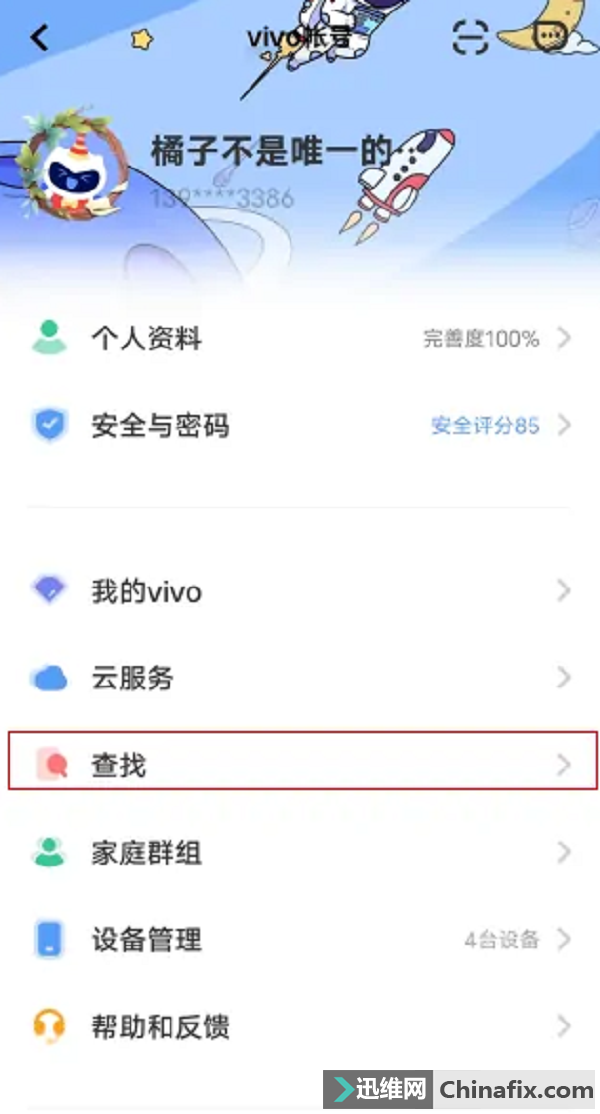Open 云服务 cloud service
This screenshot has height=1114, width=600.
pos(300,677)
